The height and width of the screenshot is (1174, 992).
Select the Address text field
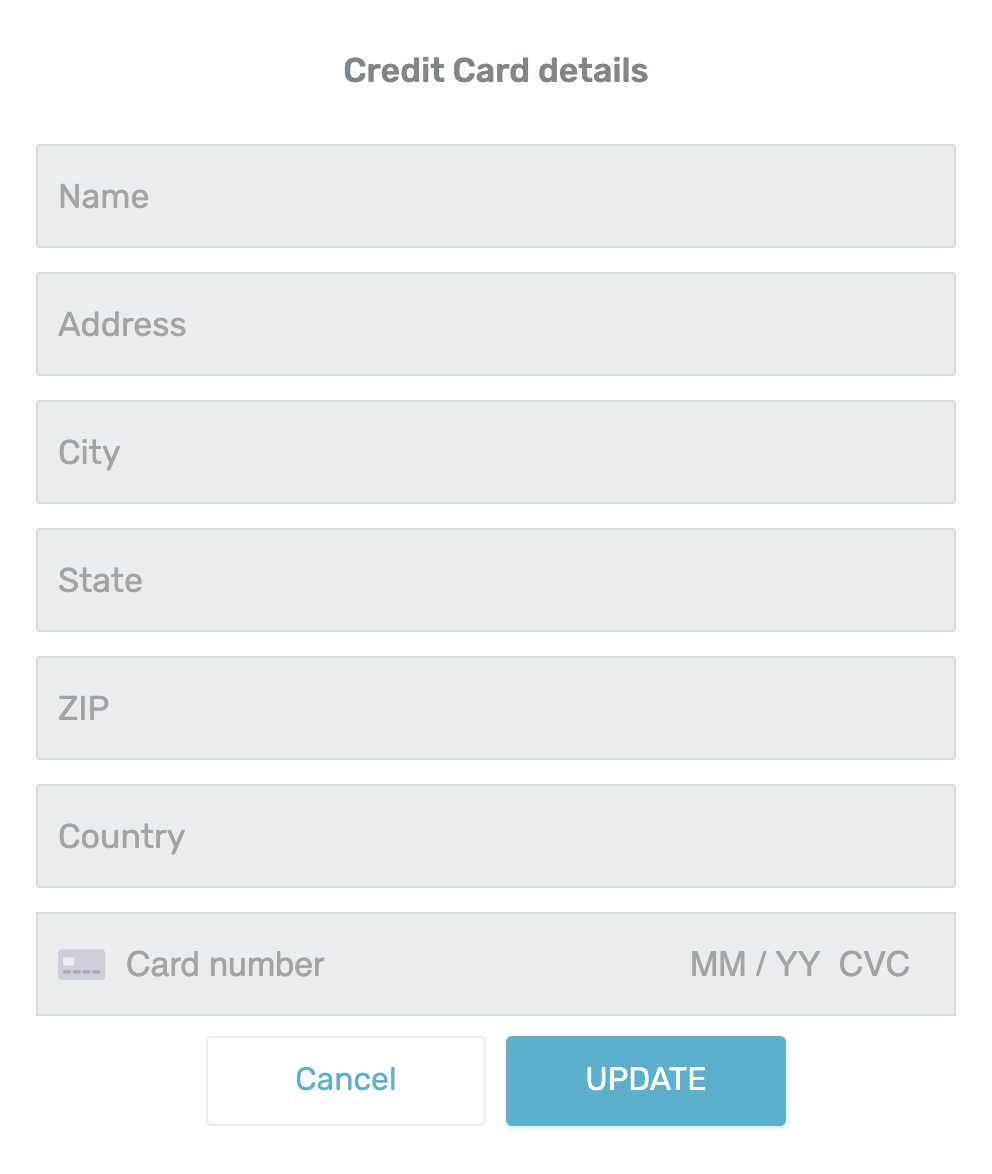495,324
